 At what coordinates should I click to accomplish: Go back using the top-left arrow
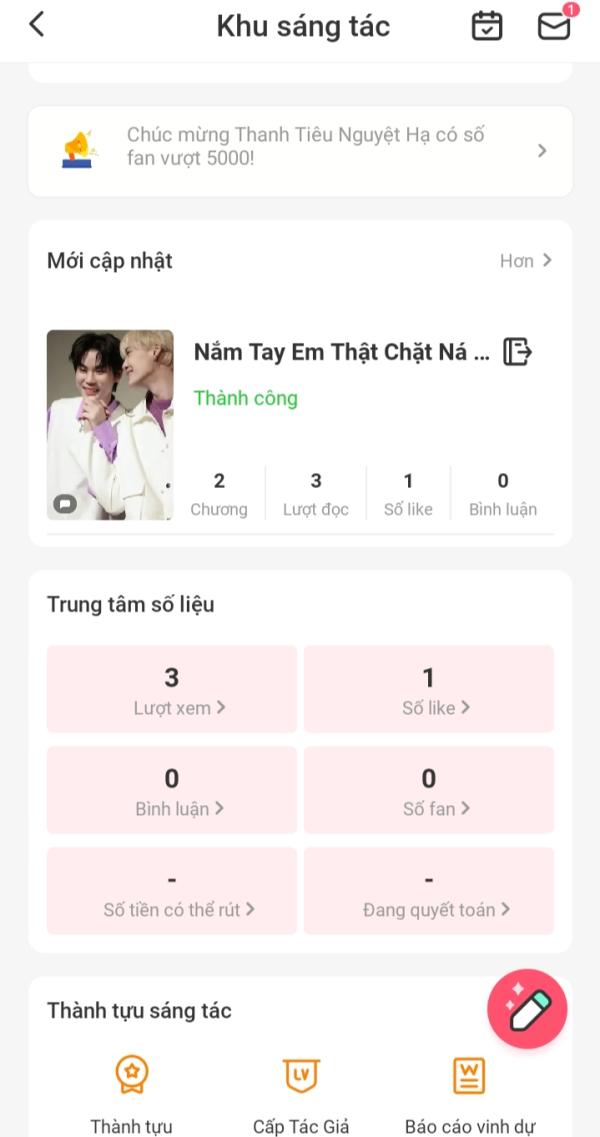click(x=36, y=25)
